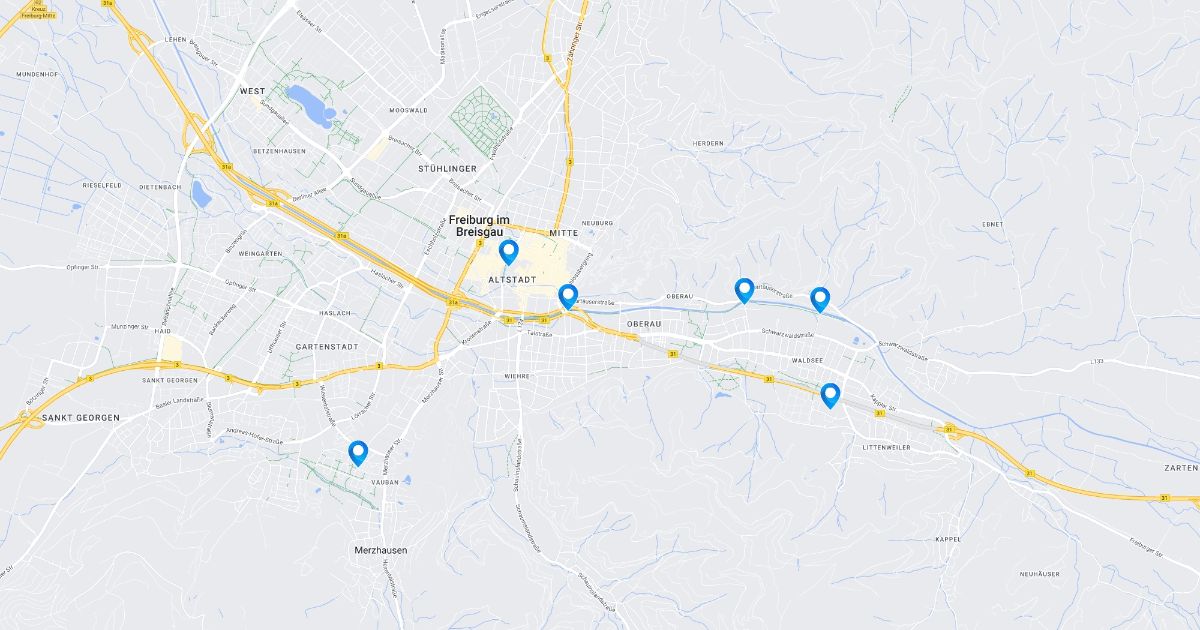
Task: Select the map pin in Altstadt
Action: 509,252
